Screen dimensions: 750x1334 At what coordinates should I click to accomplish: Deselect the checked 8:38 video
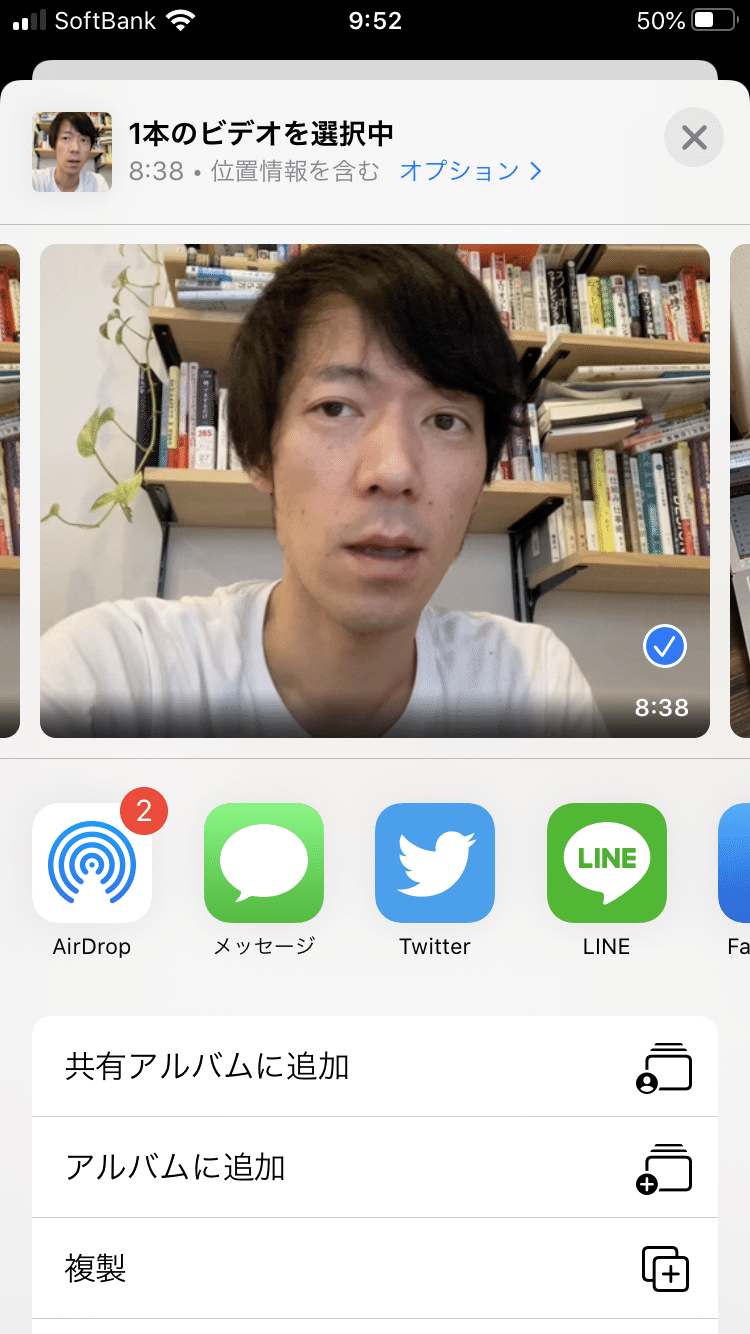click(x=665, y=647)
